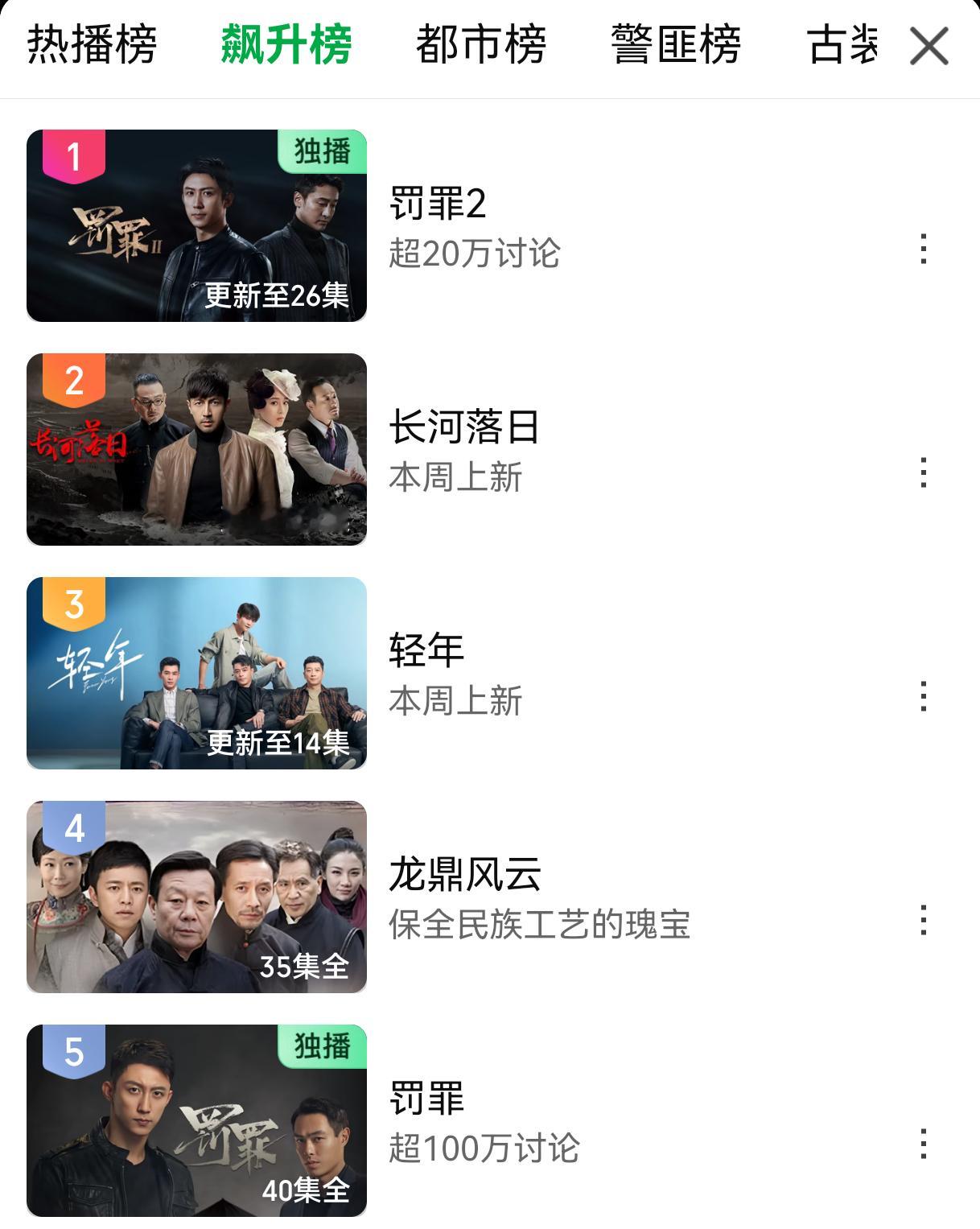This screenshot has width=980, height=1229.
Task: Open more options for 罚罪 ranked fifth
Action: [x=924, y=1144]
